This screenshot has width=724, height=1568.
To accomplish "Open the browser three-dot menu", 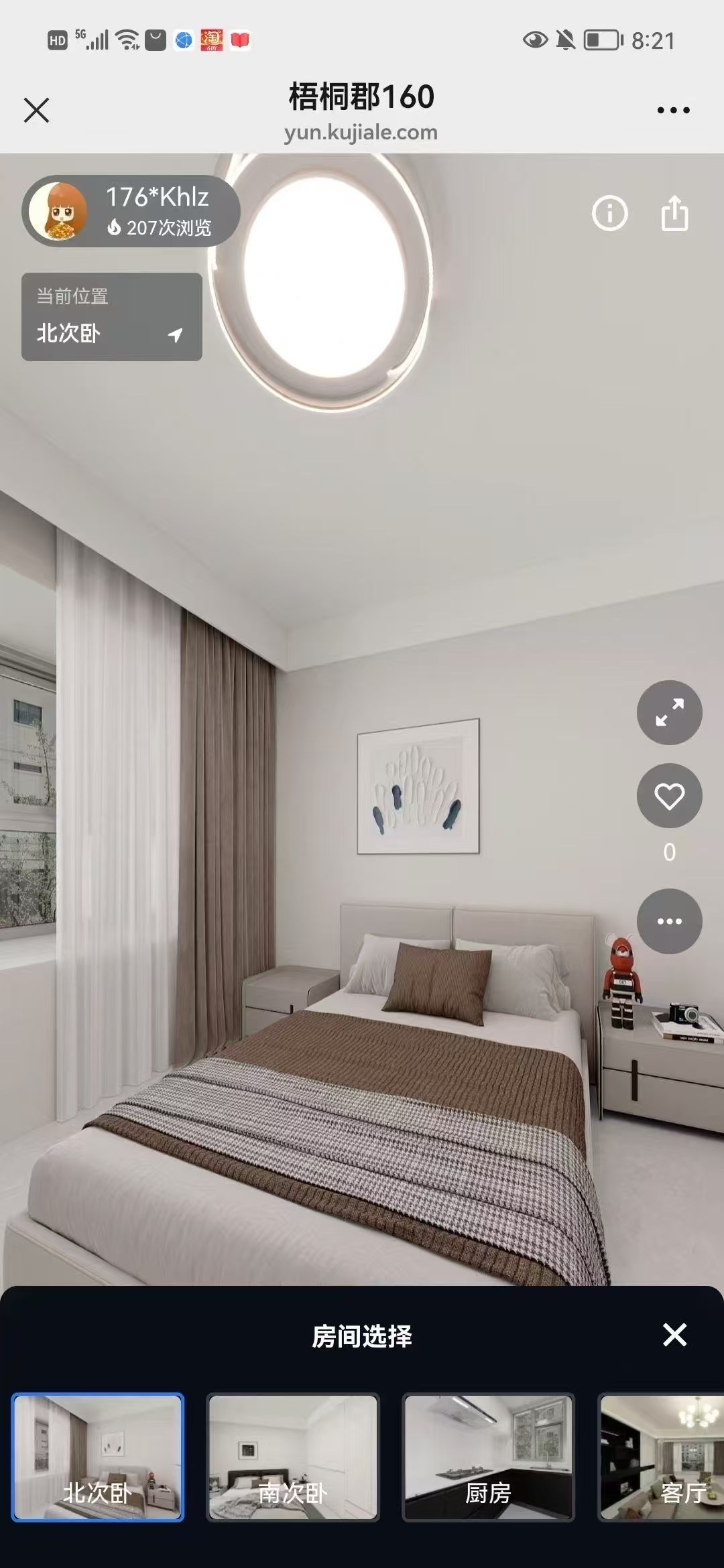I will (x=673, y=110).
